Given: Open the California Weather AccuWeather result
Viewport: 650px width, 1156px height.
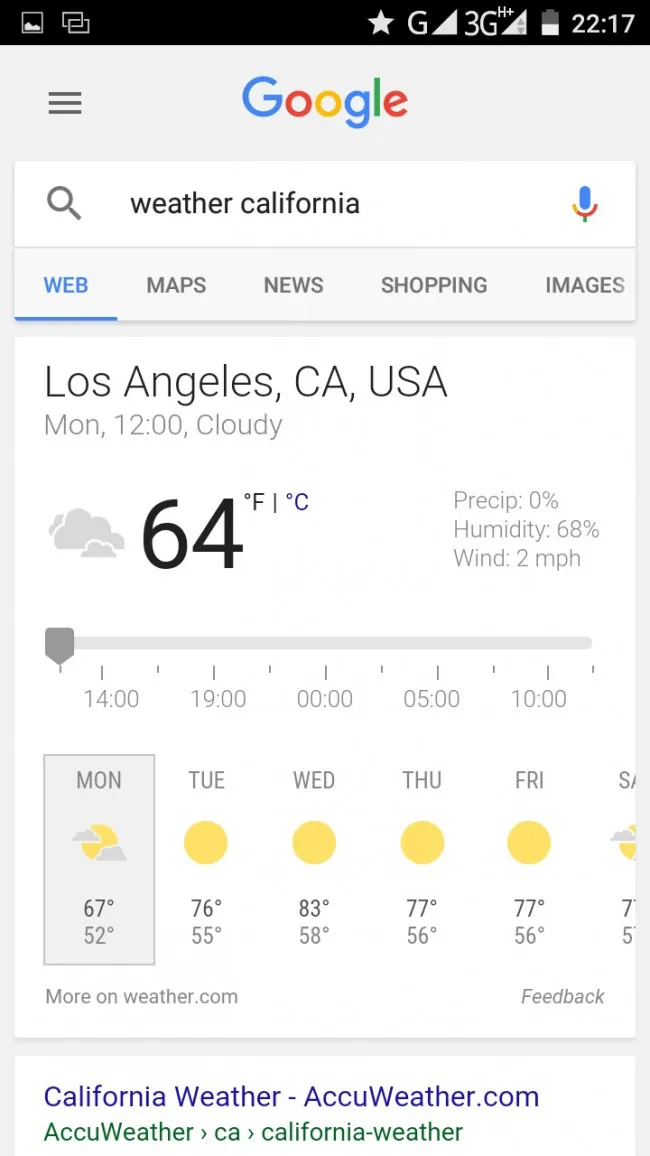Looking at the screenshot, I should point(291,1097).
